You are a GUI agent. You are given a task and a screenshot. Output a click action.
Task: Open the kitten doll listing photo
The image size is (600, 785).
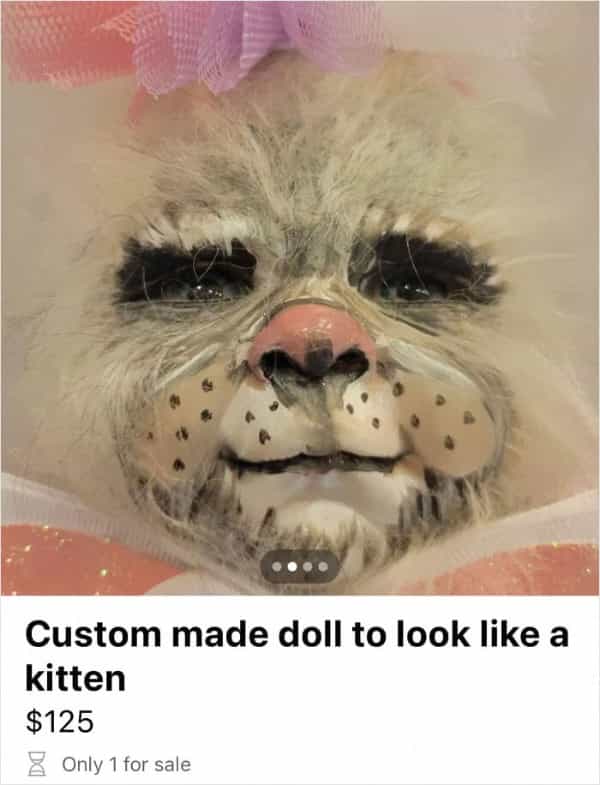coord(300,300)
